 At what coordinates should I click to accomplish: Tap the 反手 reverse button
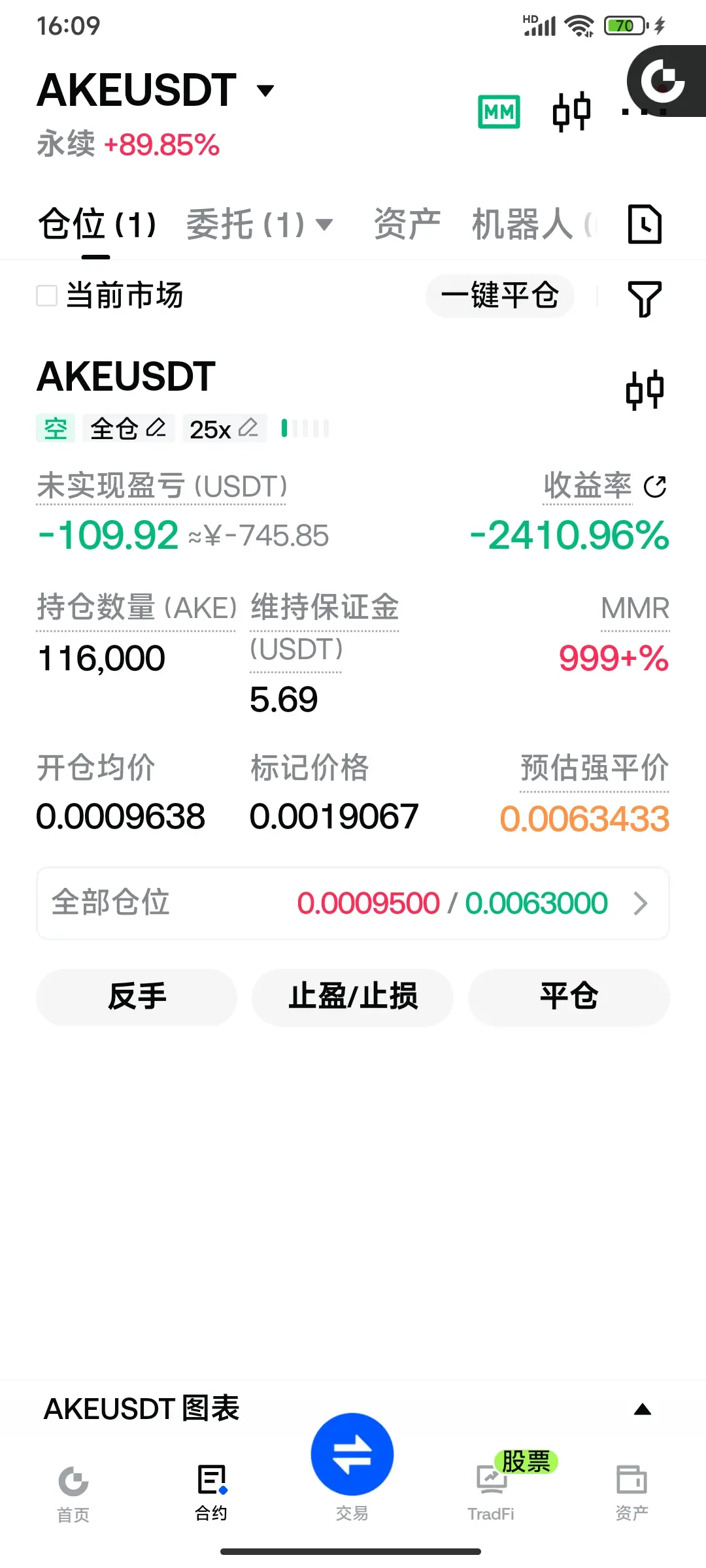137,997
